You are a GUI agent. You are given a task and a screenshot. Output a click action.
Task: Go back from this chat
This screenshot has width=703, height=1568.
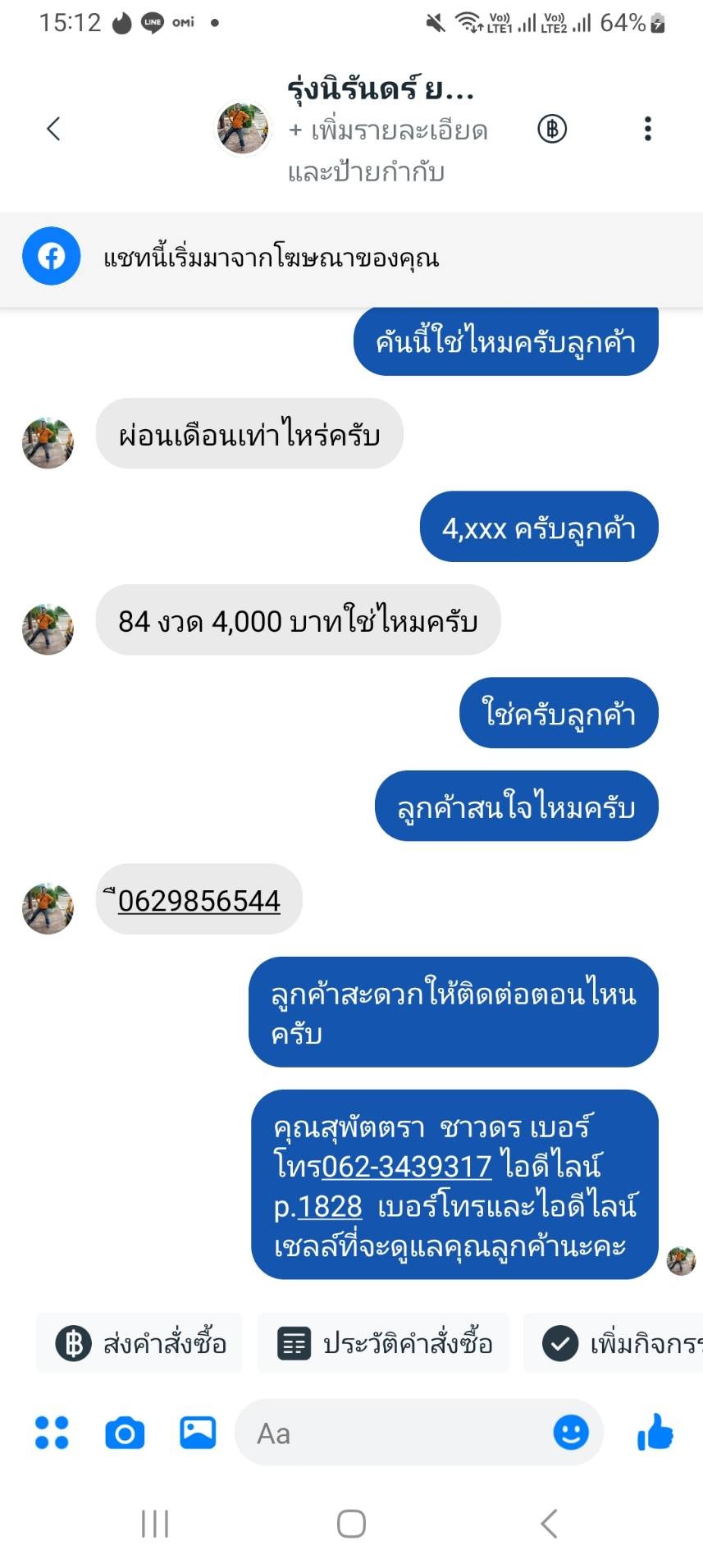(x=54, y=129)
